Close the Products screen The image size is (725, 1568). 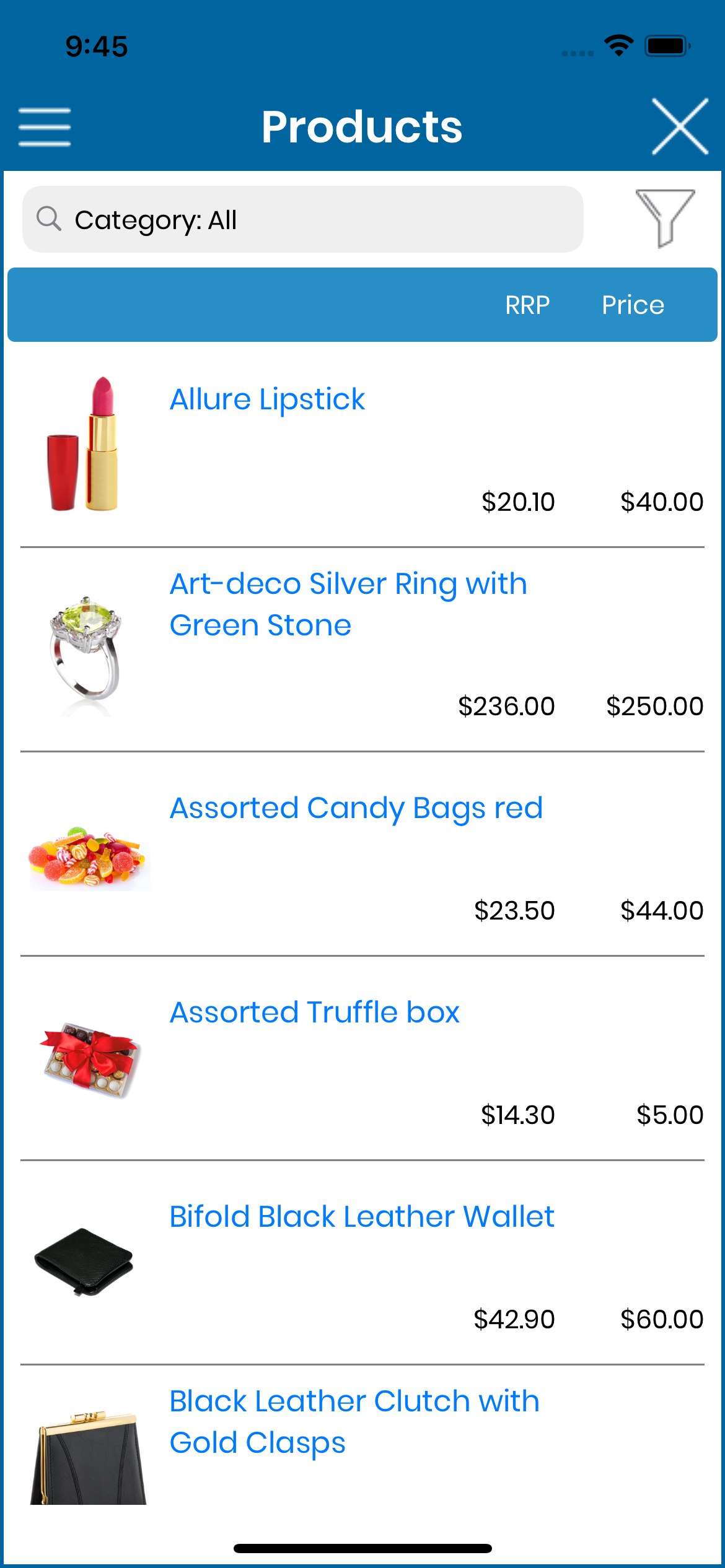pos(680,126)
